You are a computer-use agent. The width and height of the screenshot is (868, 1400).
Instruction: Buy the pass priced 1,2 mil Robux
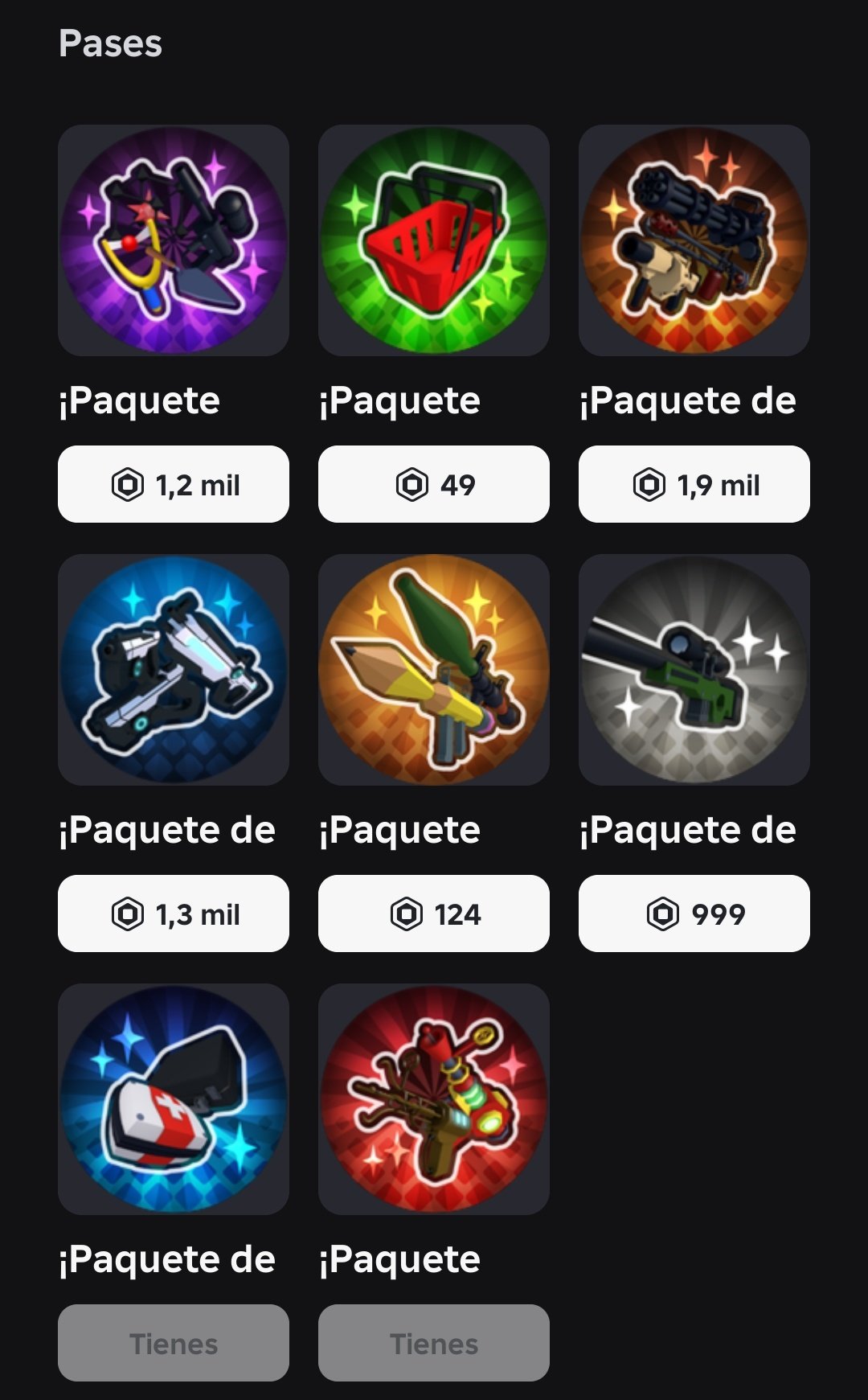click(x=174, y=484)
